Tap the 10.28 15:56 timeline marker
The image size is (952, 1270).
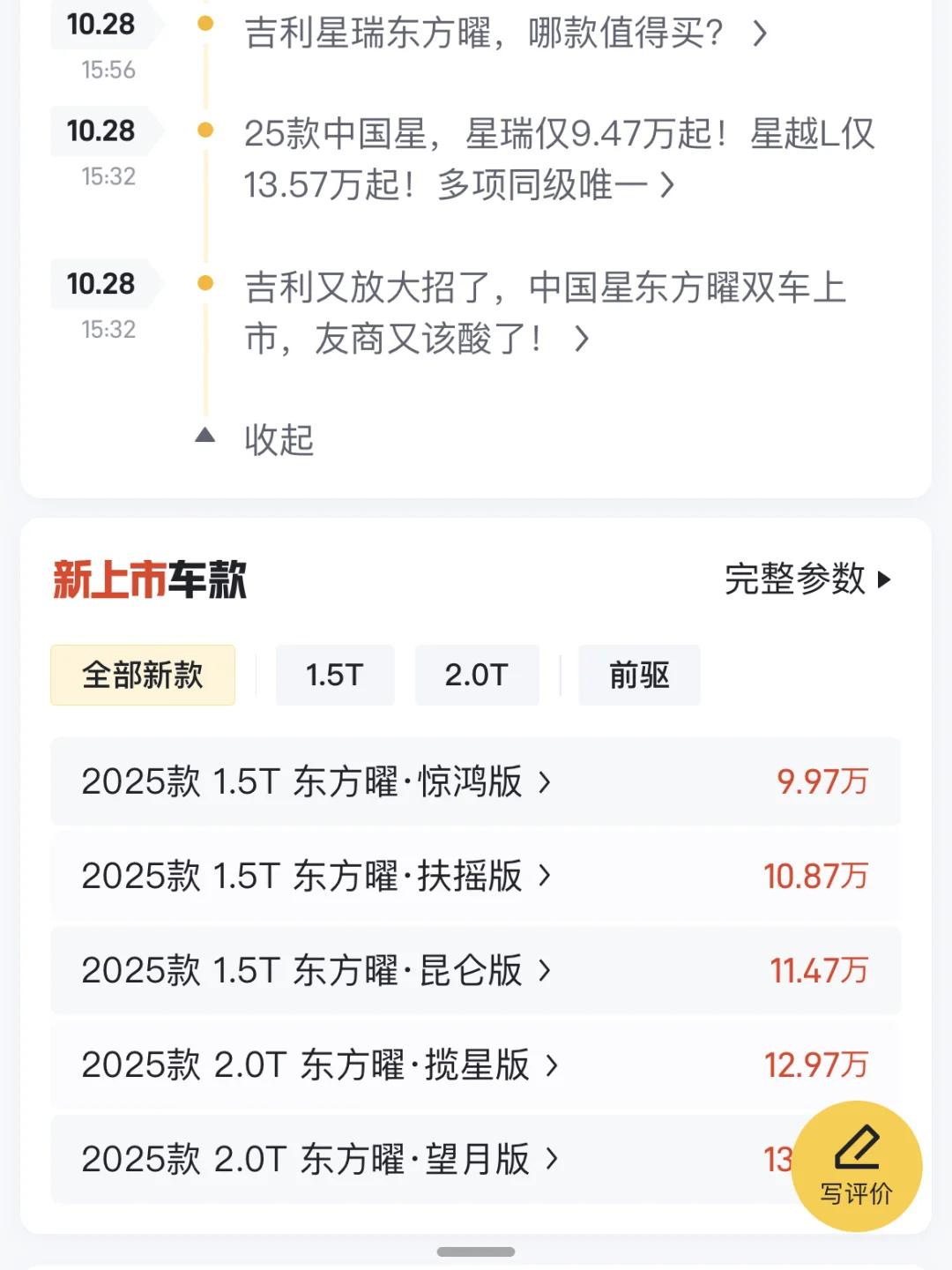(x=101, y=44)
